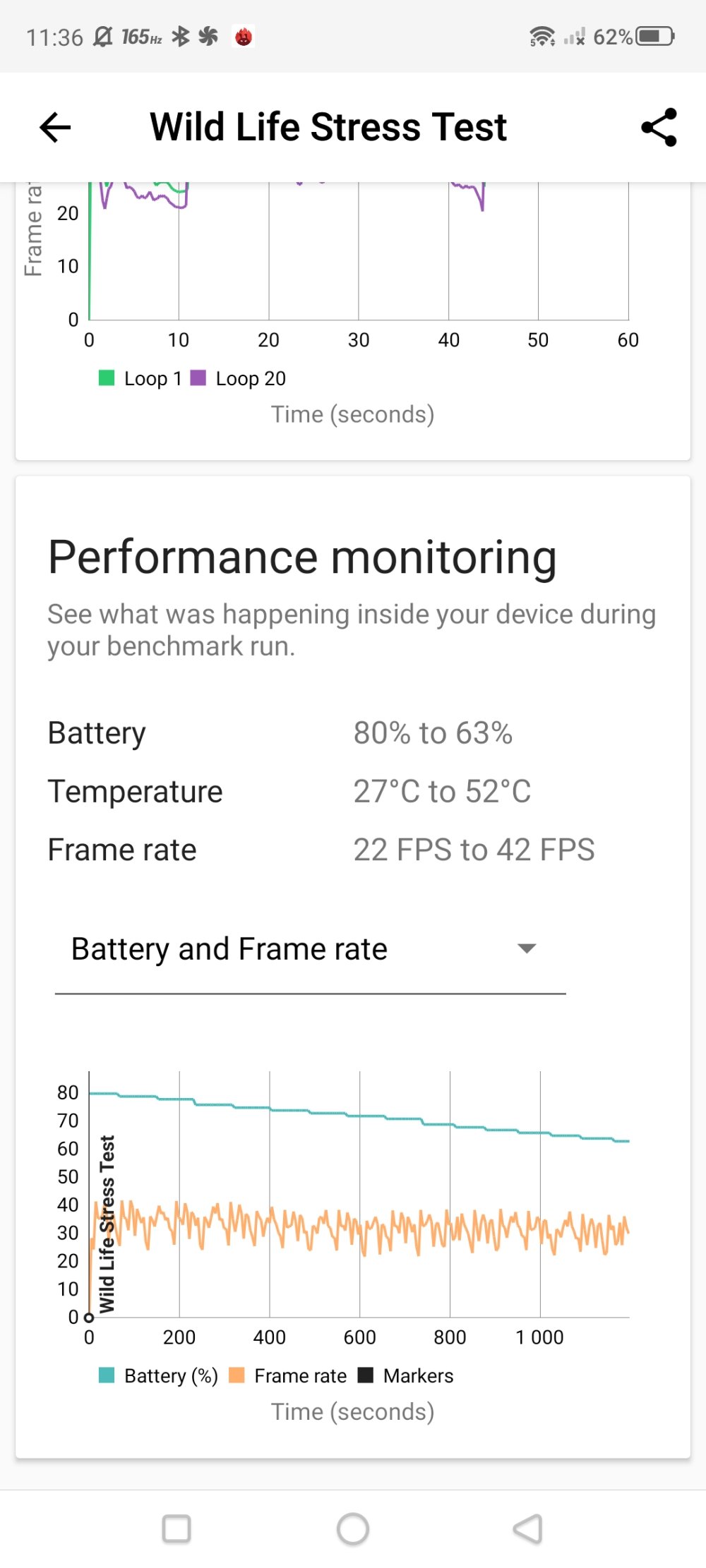The width and height of the screenshot is (706, 1568).
Task: Go back from Wild Life Stress Test
Action: pos(55,128)
